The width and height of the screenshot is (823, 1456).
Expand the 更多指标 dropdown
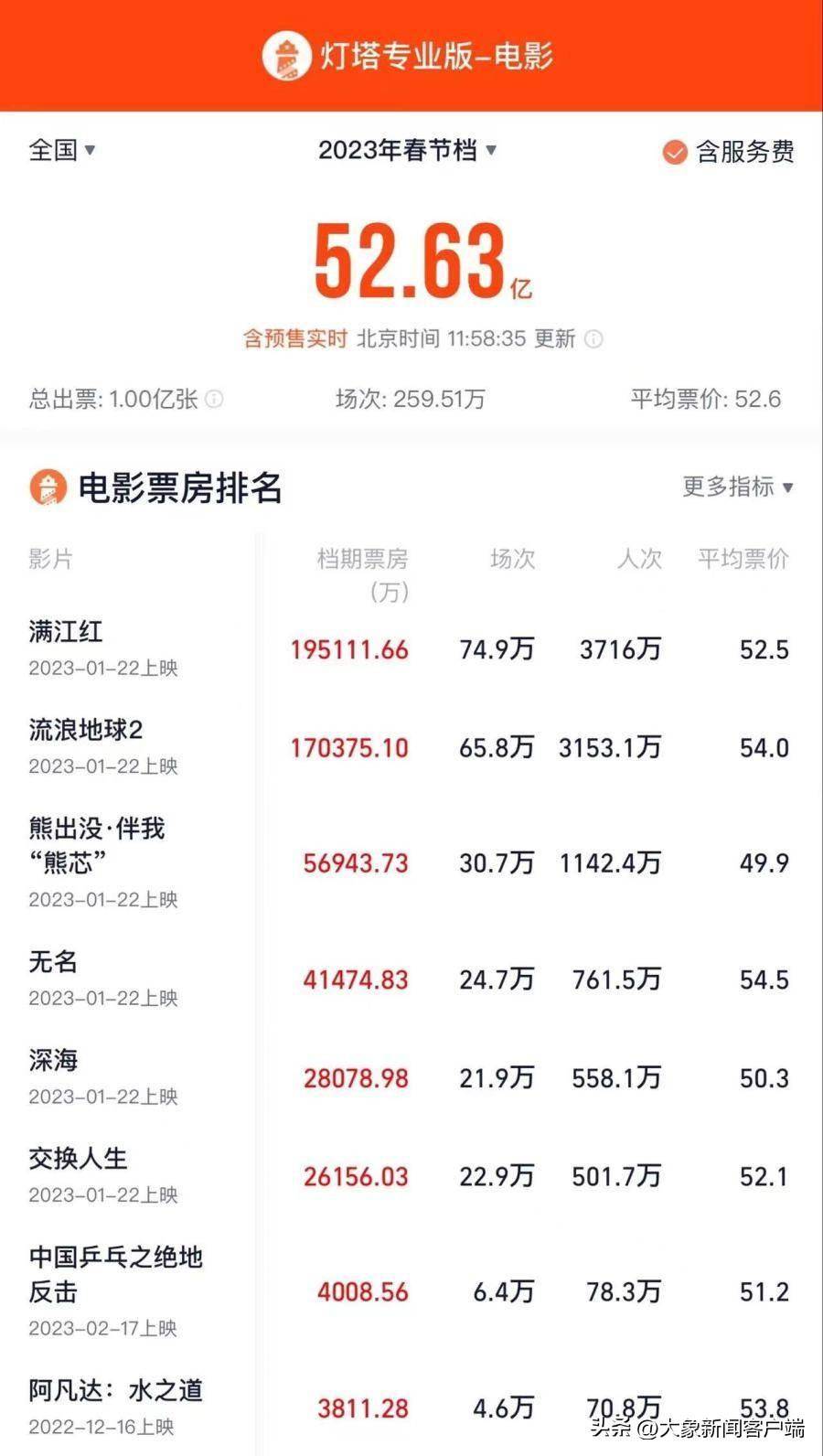pos(737,487)
